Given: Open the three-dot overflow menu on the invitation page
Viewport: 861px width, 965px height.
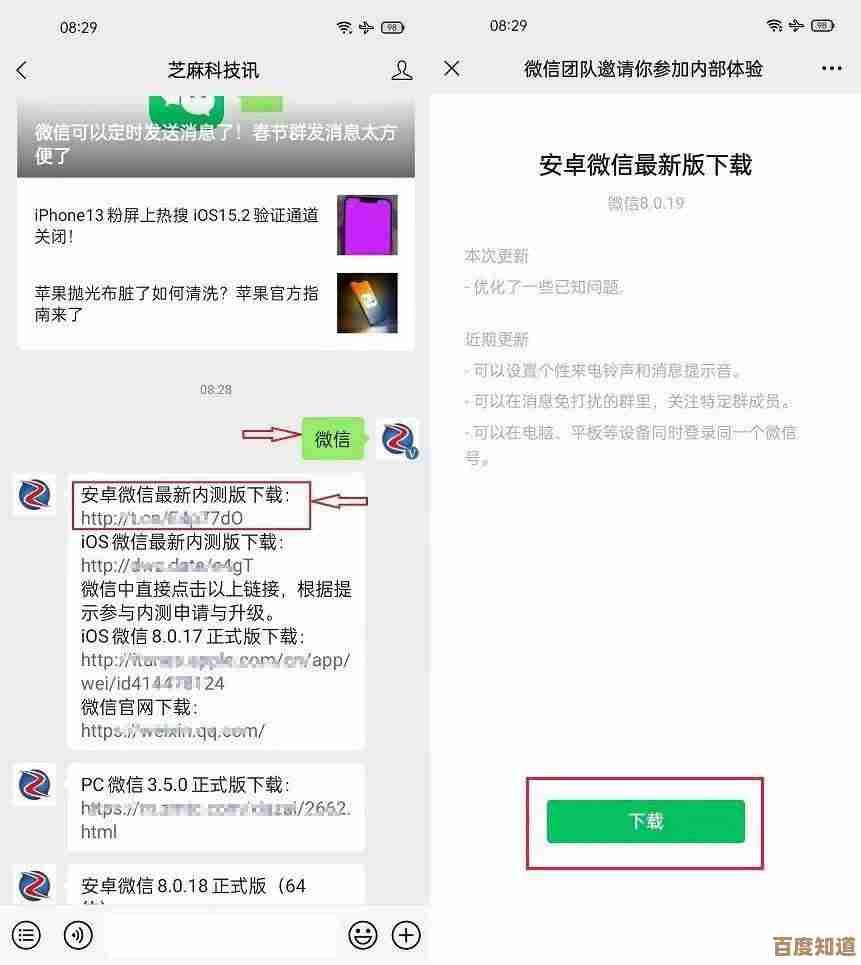Looking at the screenshot, I should tap(831, 68).
